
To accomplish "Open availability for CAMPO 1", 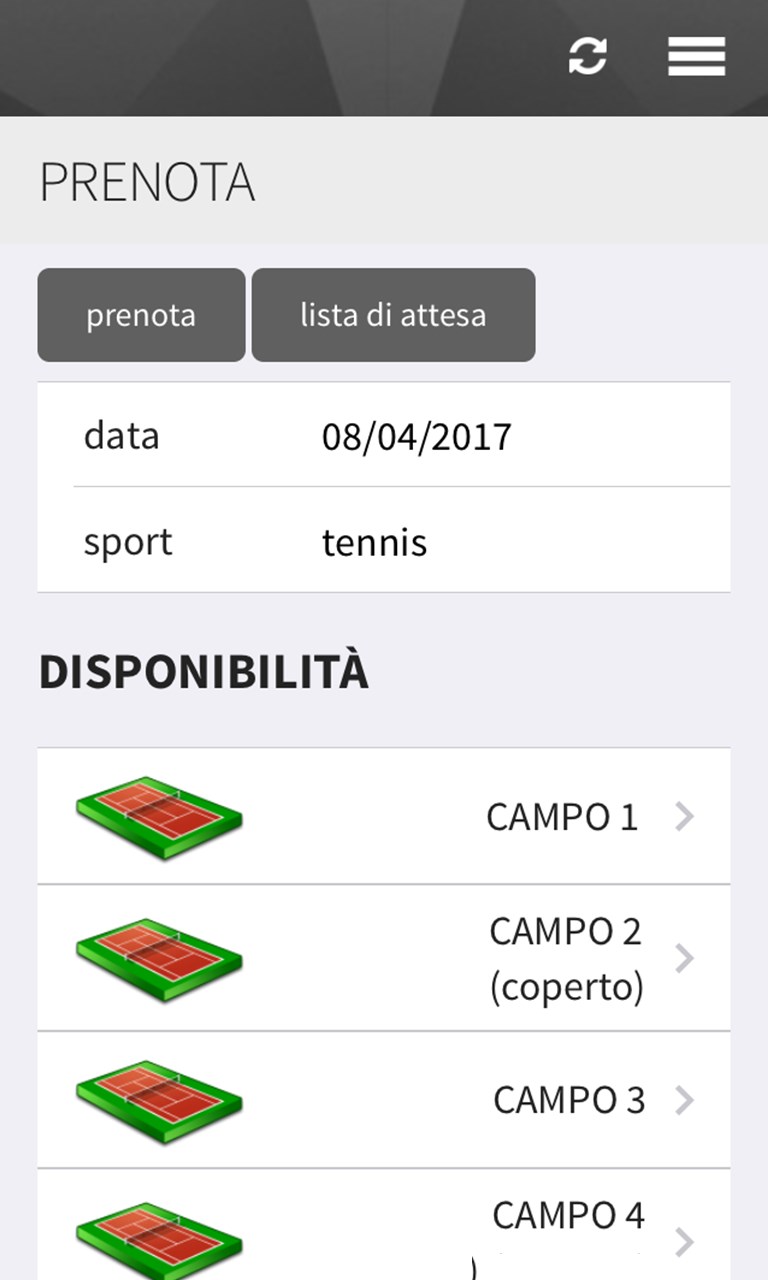I will click(x=384, y=817).
